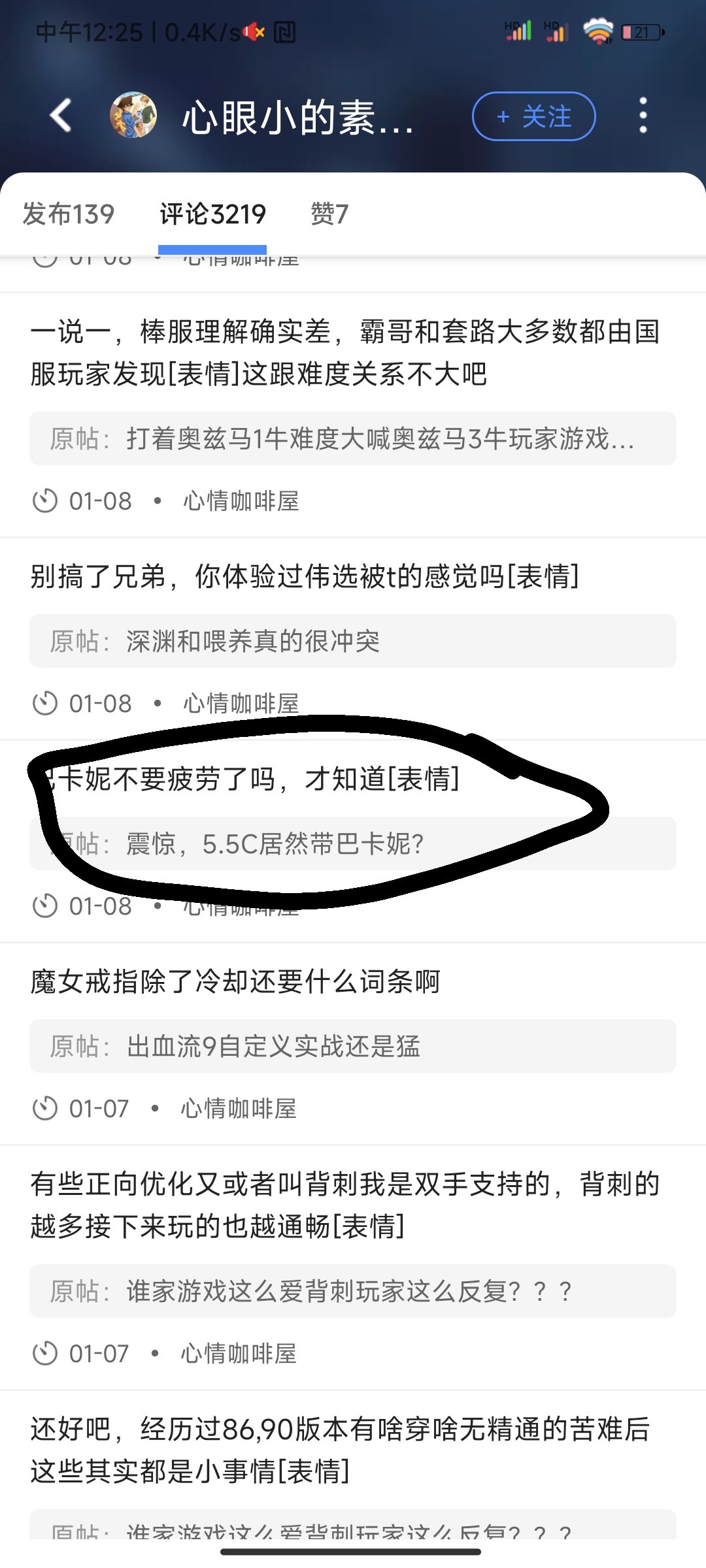Follow this user with the 关注 button
The height and width of the screenshot is (1568, 706).
tap(533, 116)
